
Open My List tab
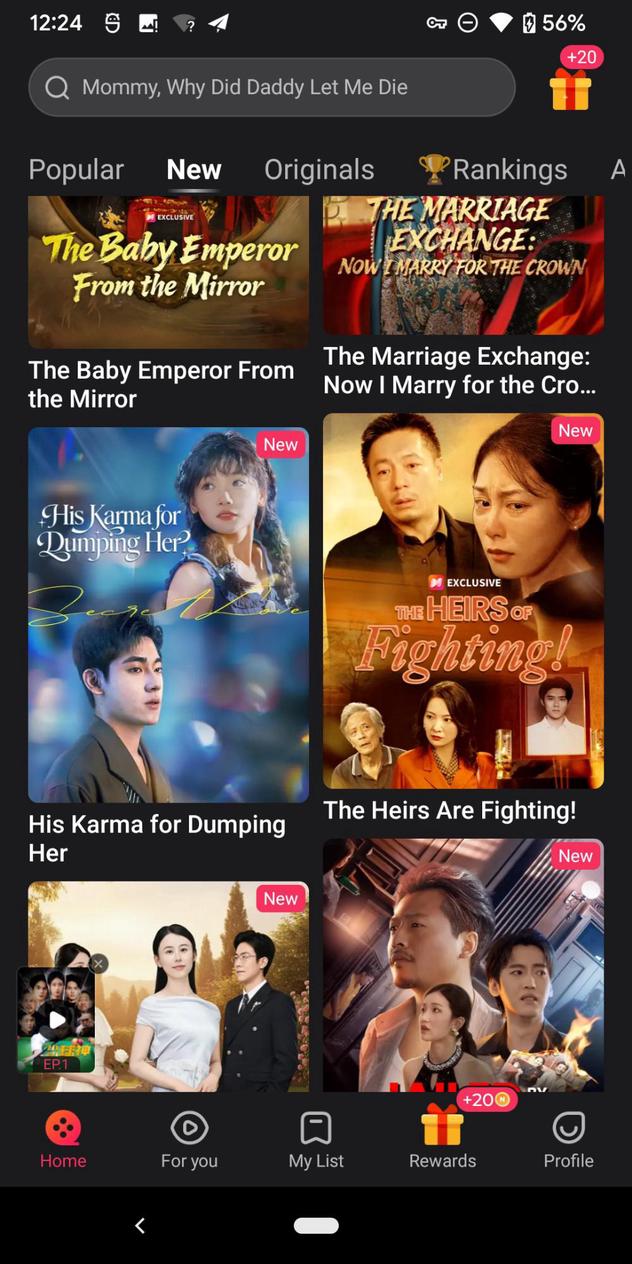(316, 1140)
